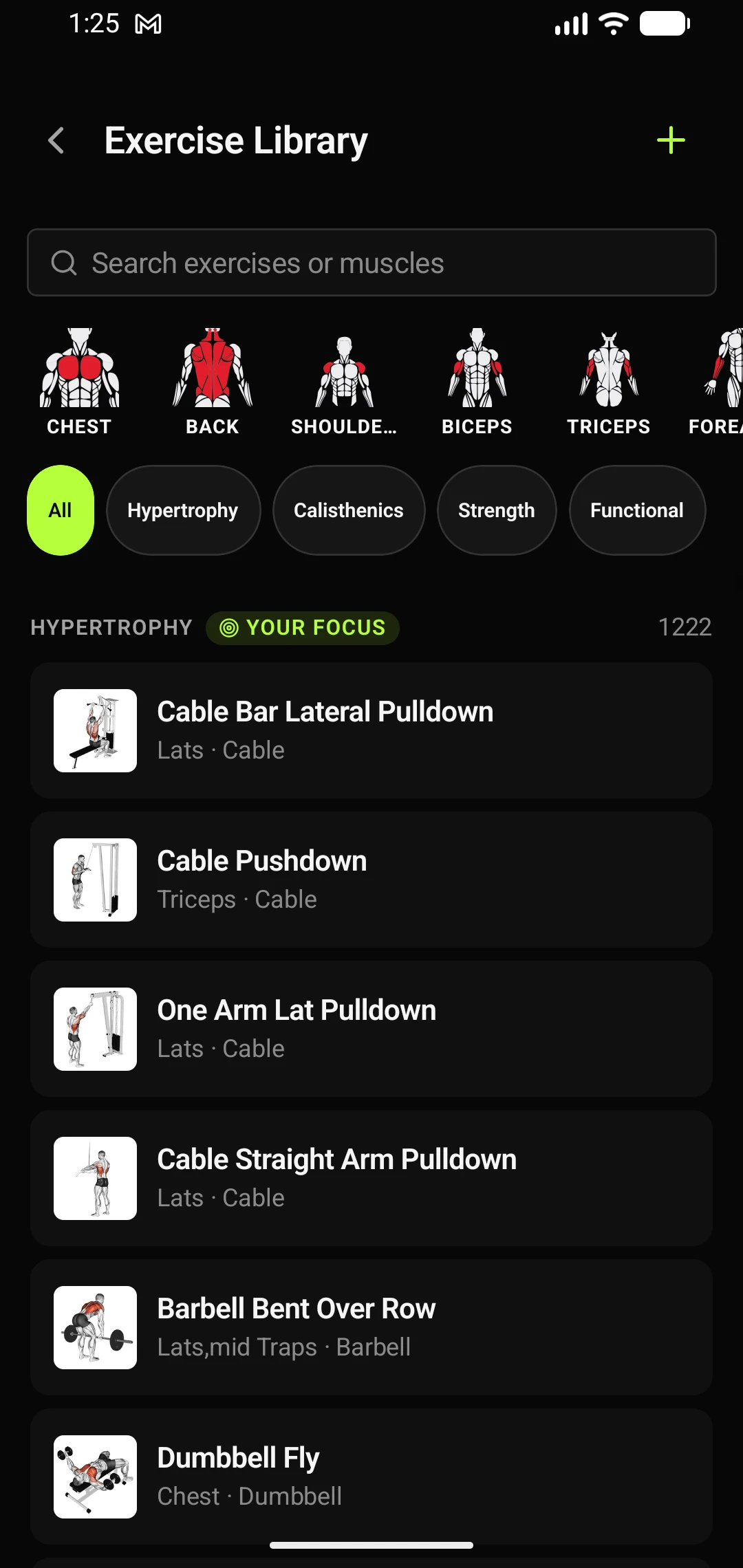View Barbell Bent Over Row exercise

tap(371, 1327)
